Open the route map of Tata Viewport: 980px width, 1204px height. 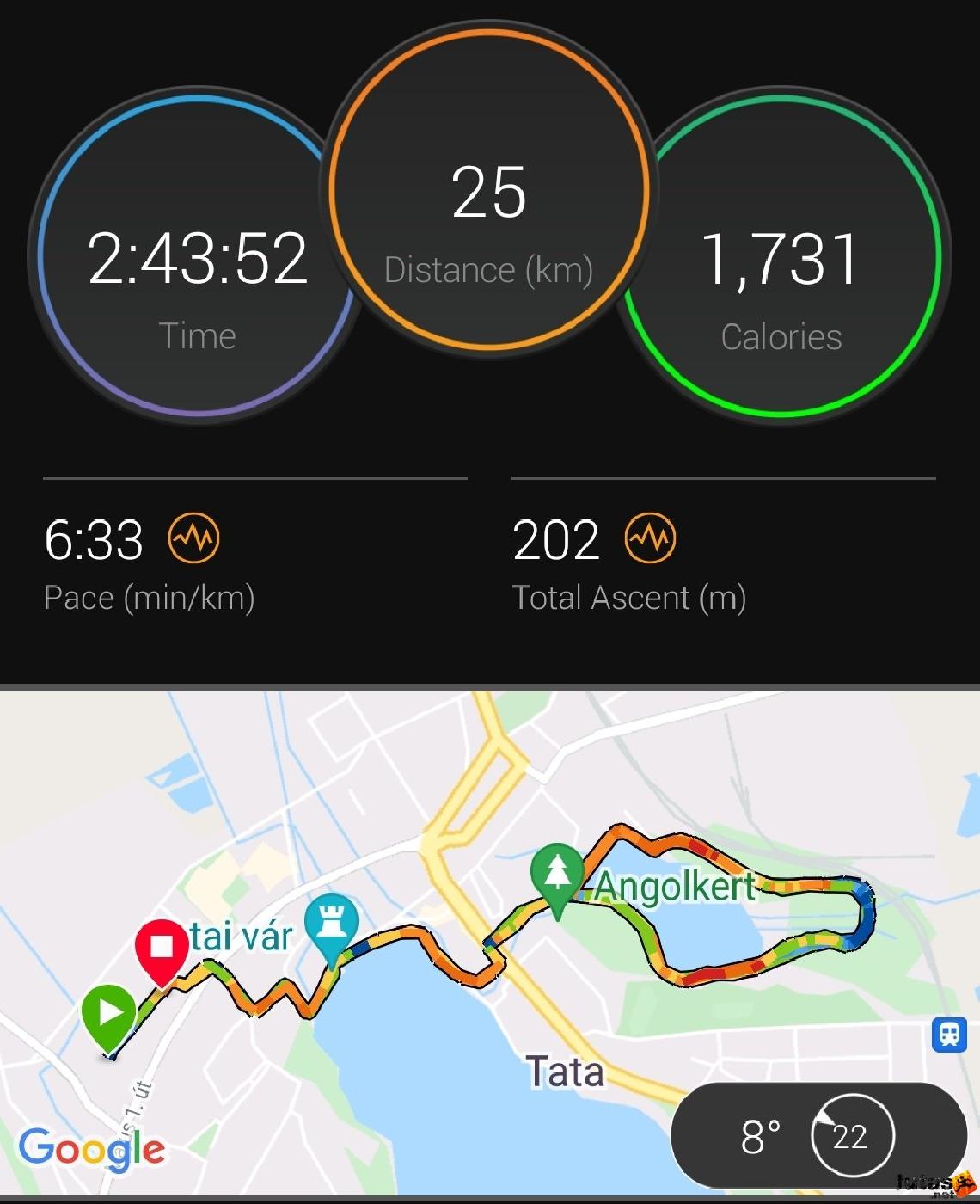[x=490, y=903]
